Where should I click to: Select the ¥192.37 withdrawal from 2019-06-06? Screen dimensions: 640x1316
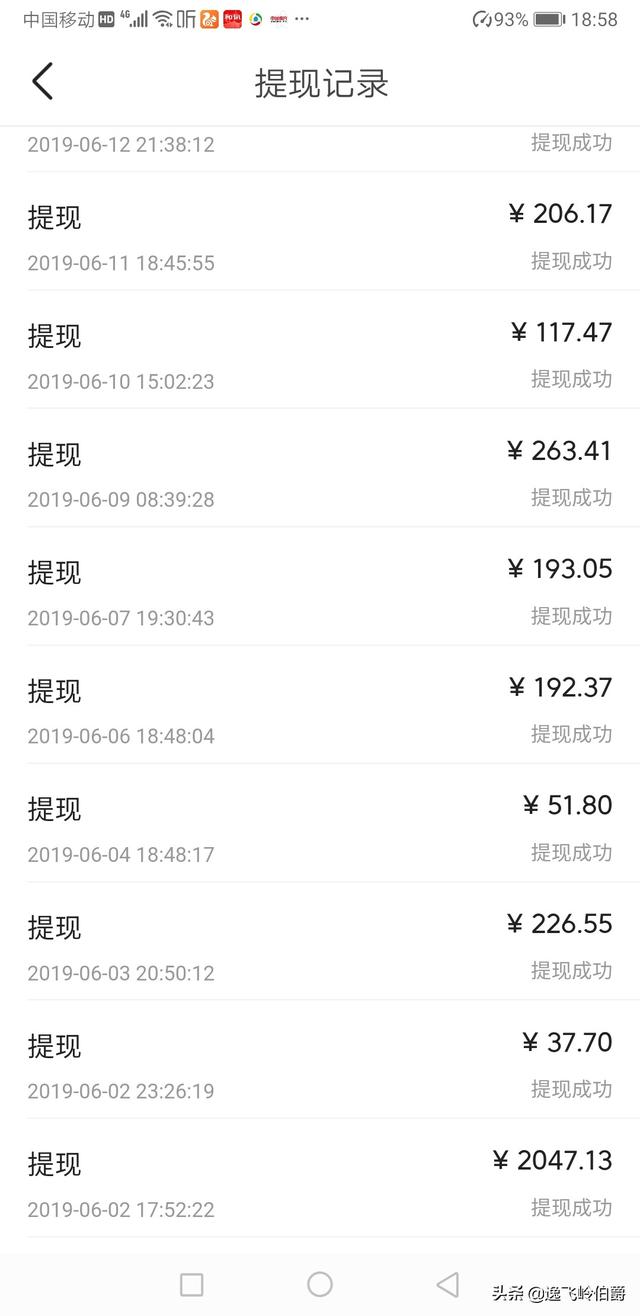pos(320,704)
